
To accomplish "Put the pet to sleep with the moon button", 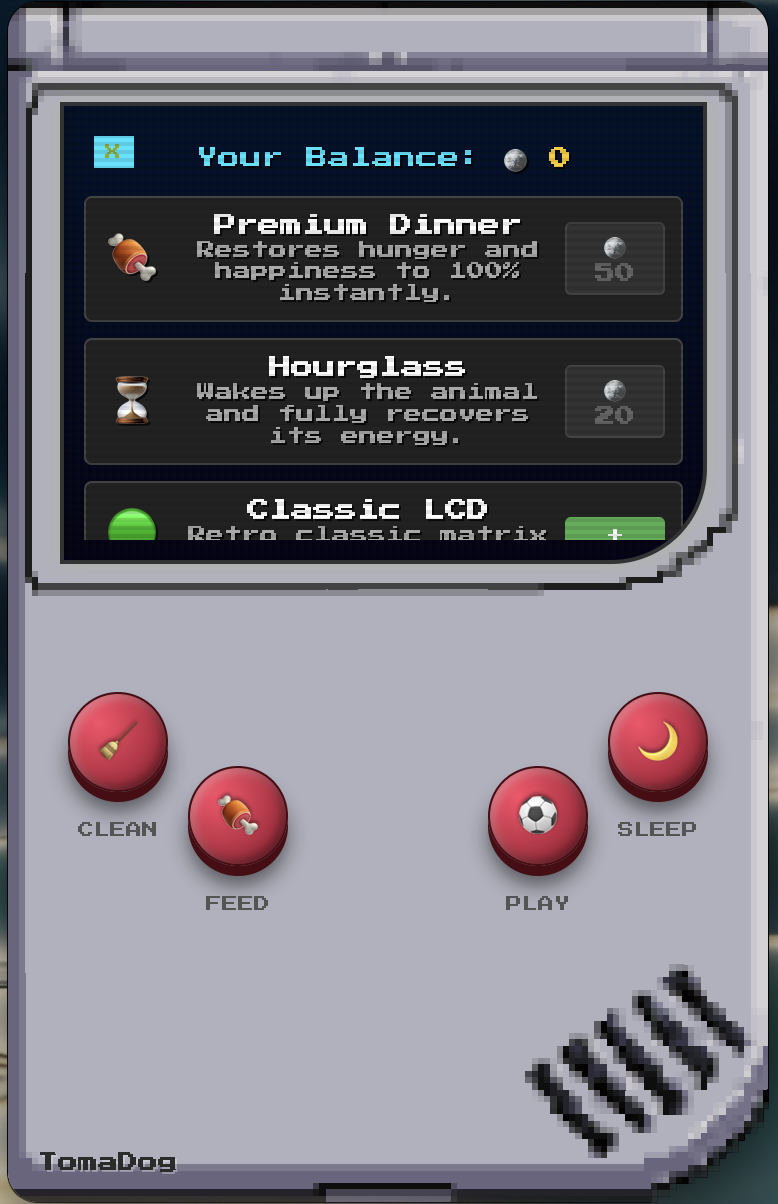I will (658, 742).
